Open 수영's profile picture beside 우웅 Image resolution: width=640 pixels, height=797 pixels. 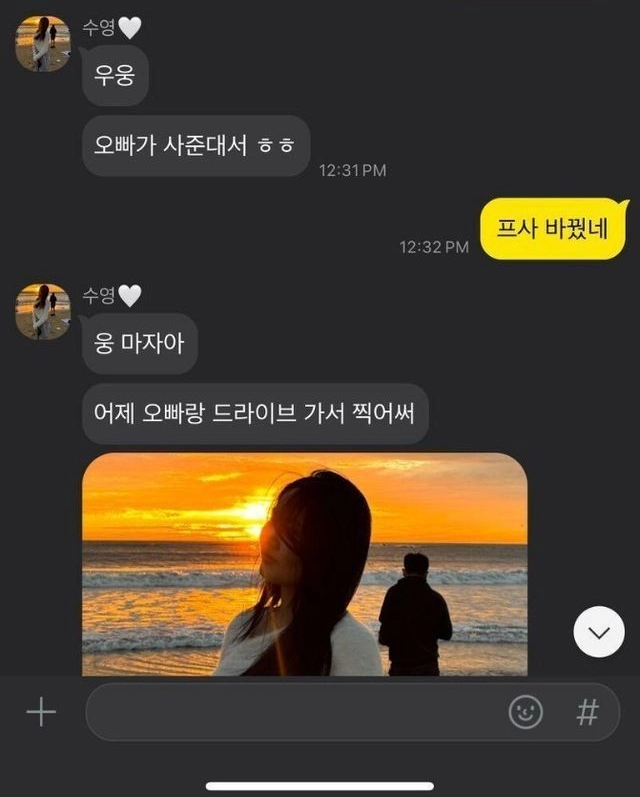click(x=43, y=43)
